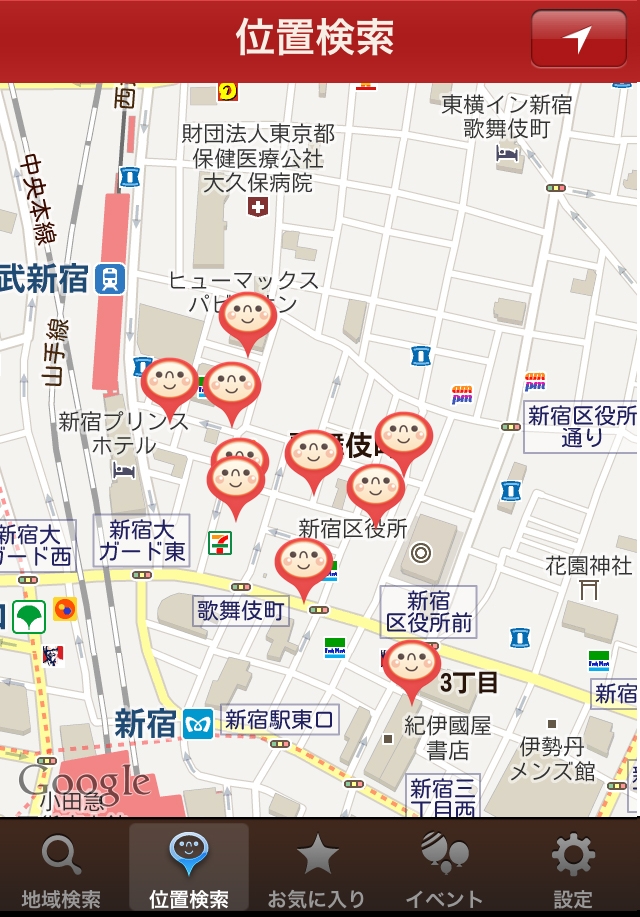Choose the face pin above 新宿区役所 label

coord(376,488)
